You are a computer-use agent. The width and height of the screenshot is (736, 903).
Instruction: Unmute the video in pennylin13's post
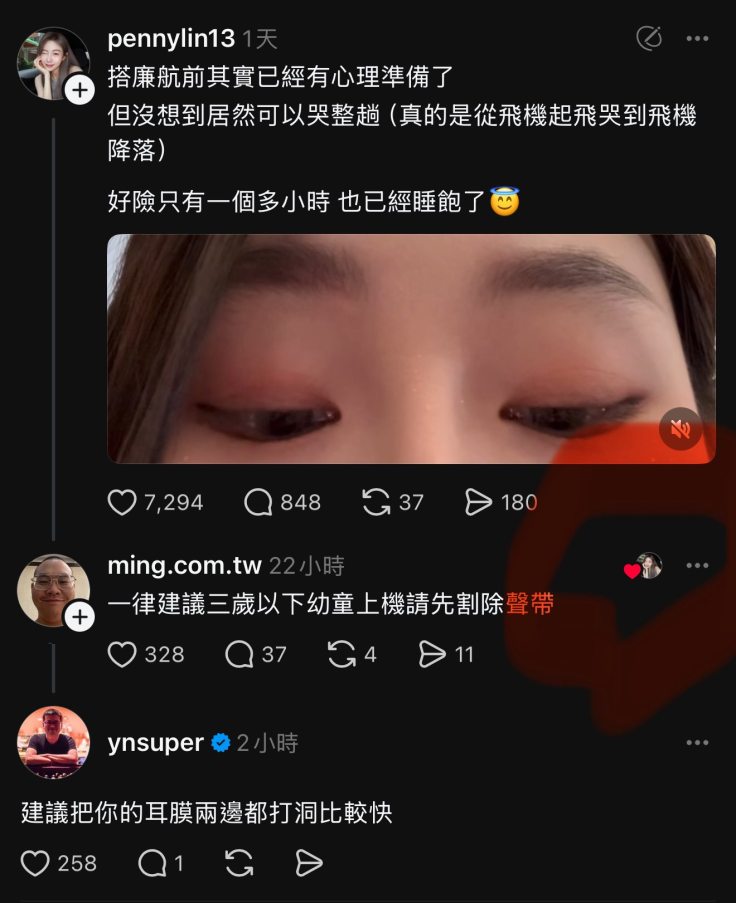click(x=681, y=429)
